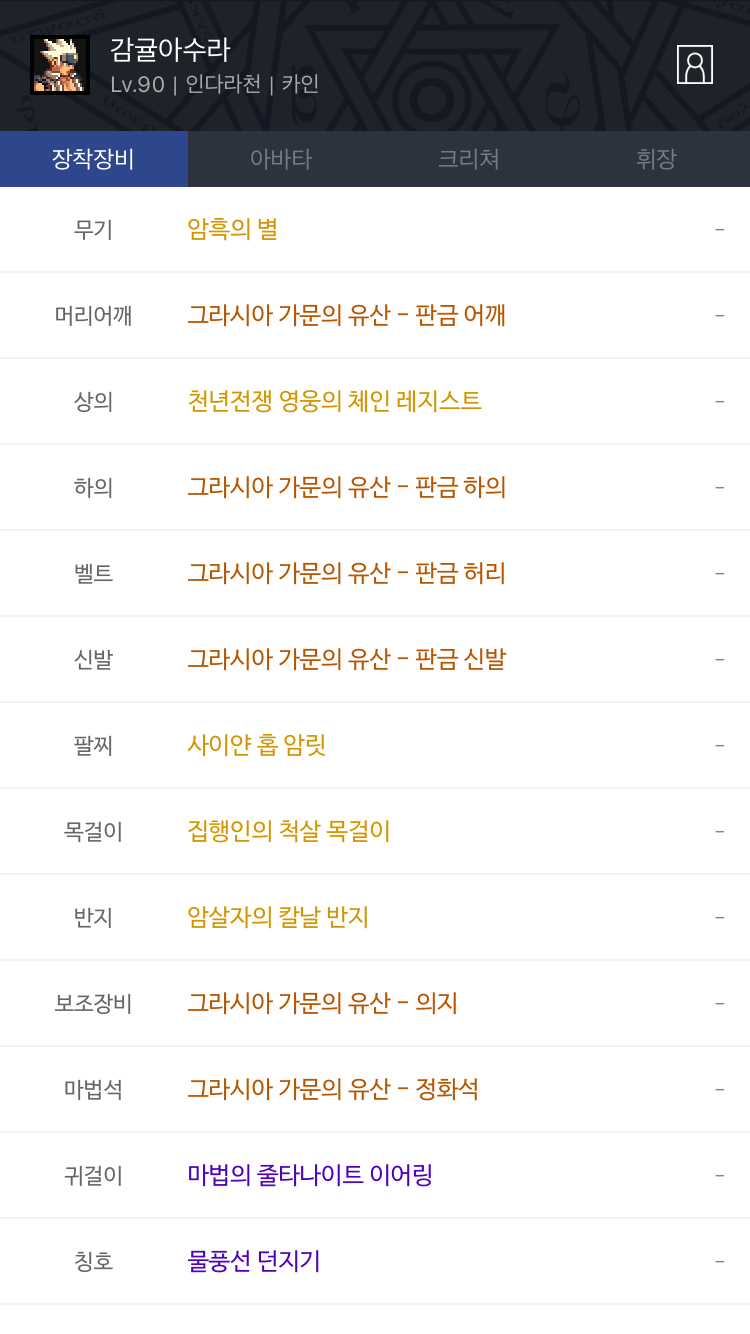View 집행인의 척살 목걸이 details
Screen dimensions: 750x1334
288,832
